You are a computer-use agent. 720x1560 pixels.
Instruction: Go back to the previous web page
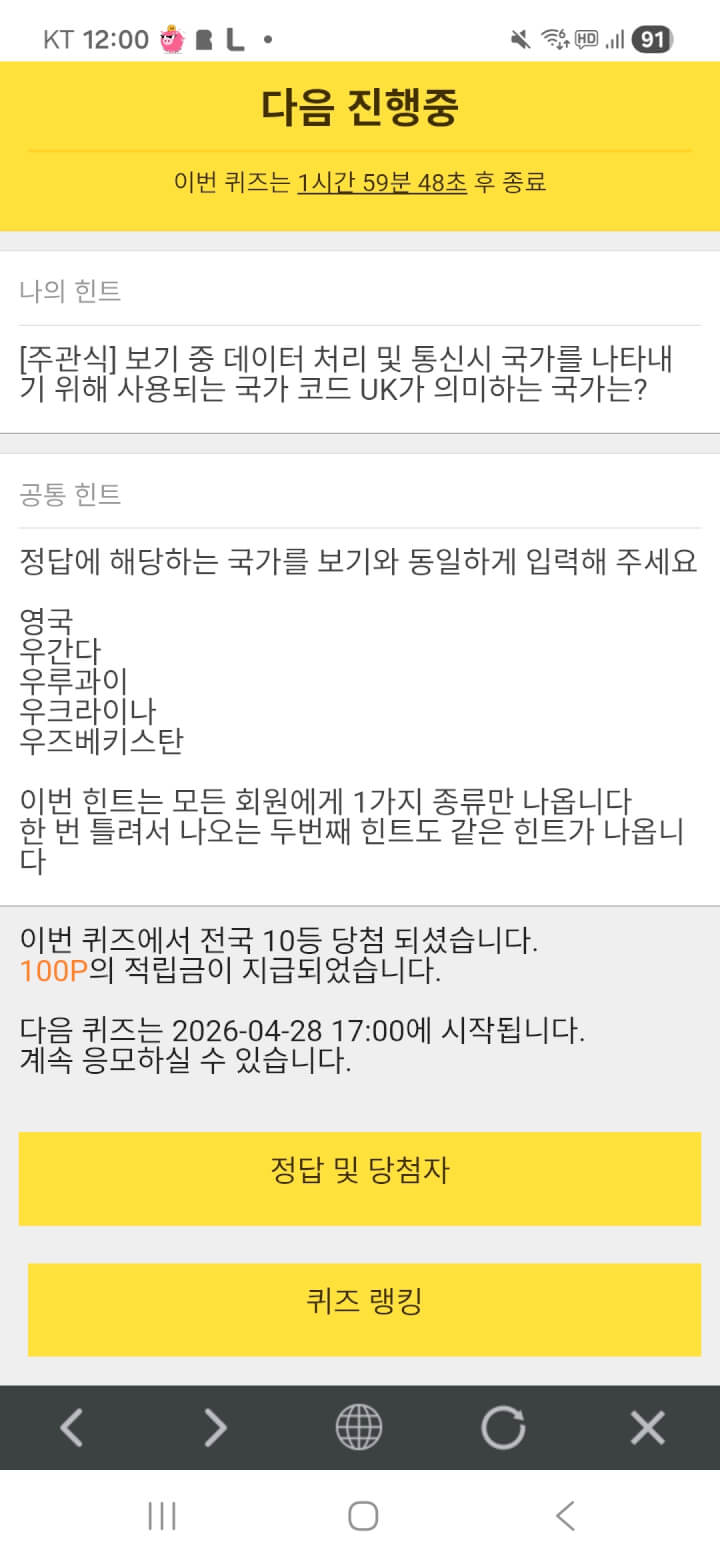(71, 1427)
